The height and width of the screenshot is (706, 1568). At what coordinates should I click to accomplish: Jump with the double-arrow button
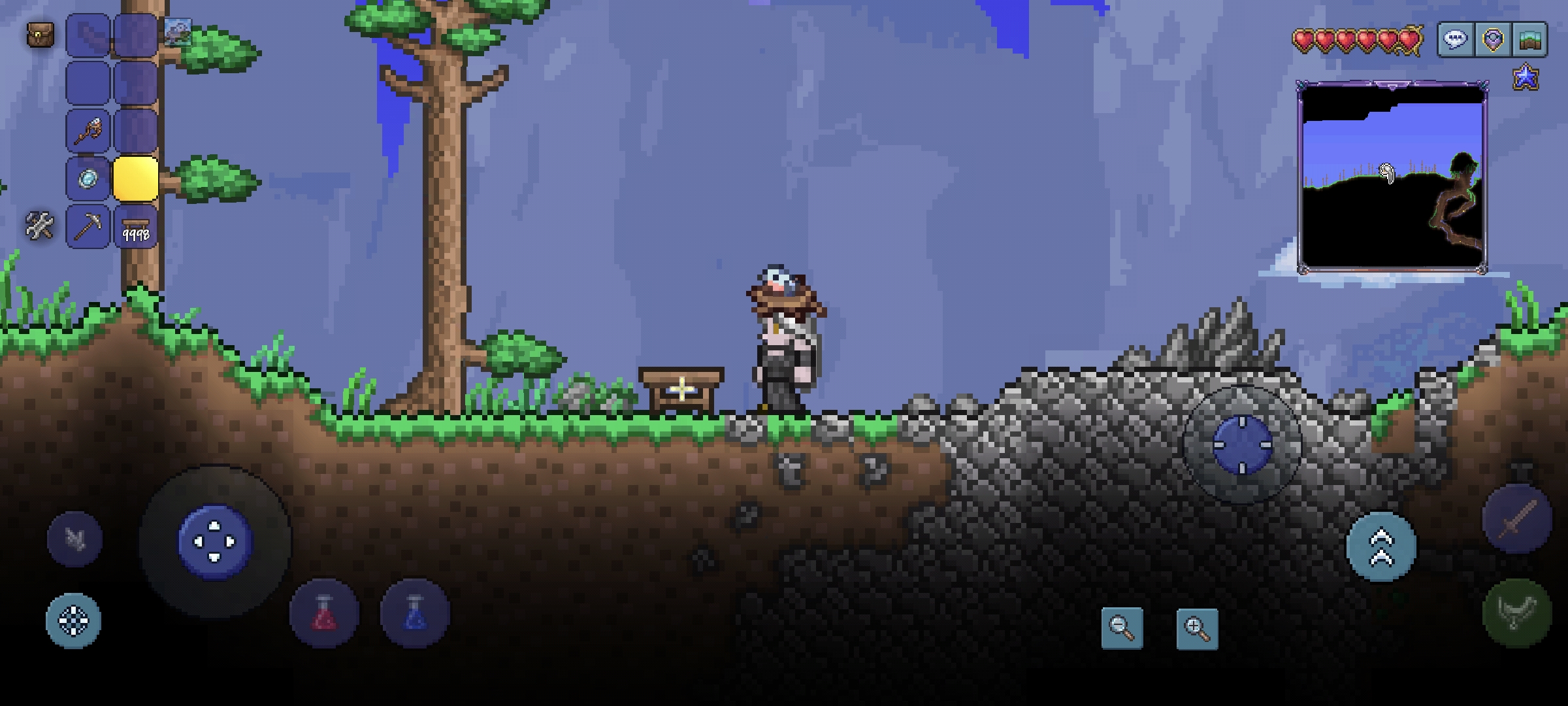click(x=1381, y=547)
